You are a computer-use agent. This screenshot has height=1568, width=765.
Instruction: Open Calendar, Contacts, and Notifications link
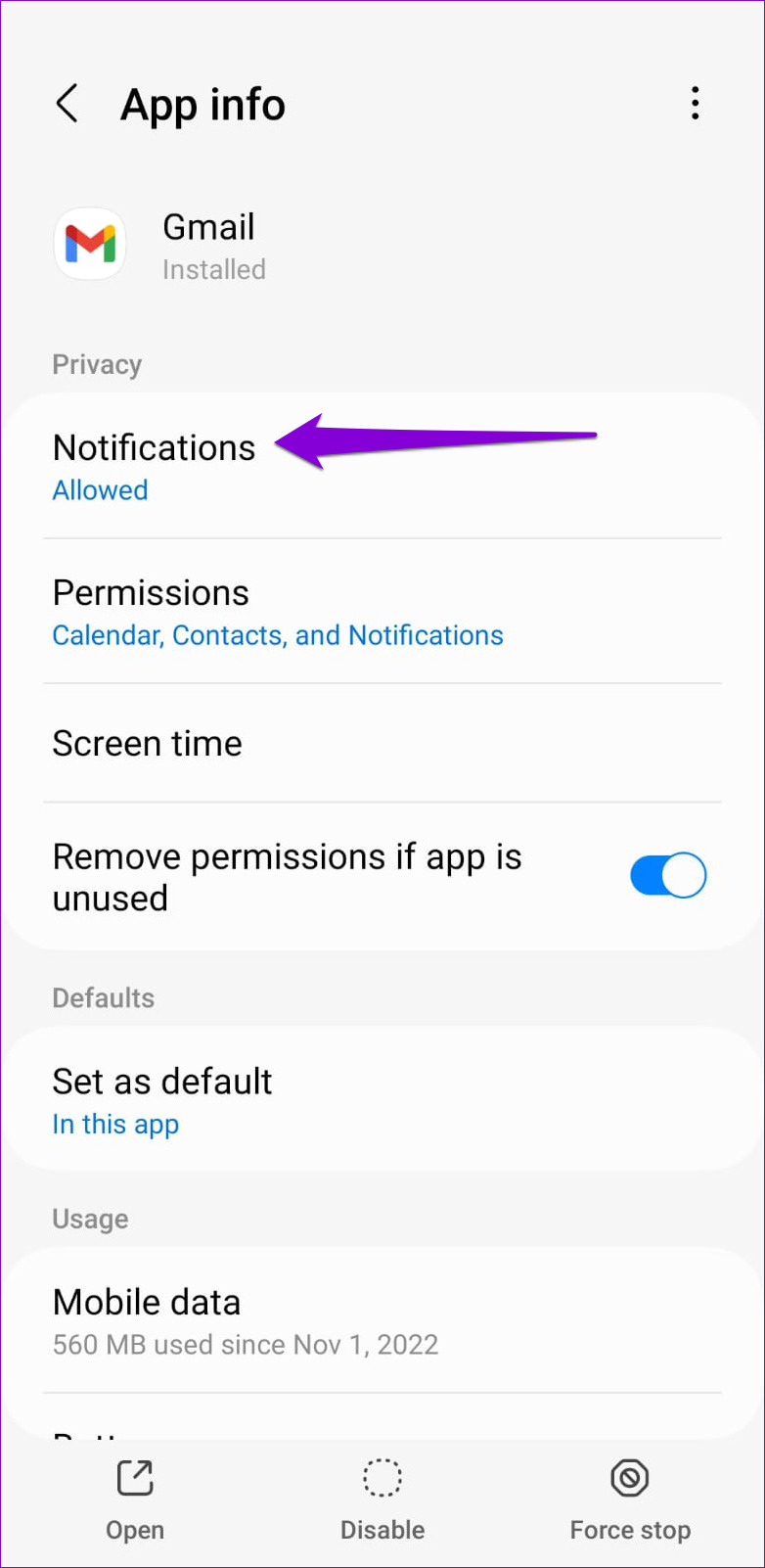coord(277,635)
